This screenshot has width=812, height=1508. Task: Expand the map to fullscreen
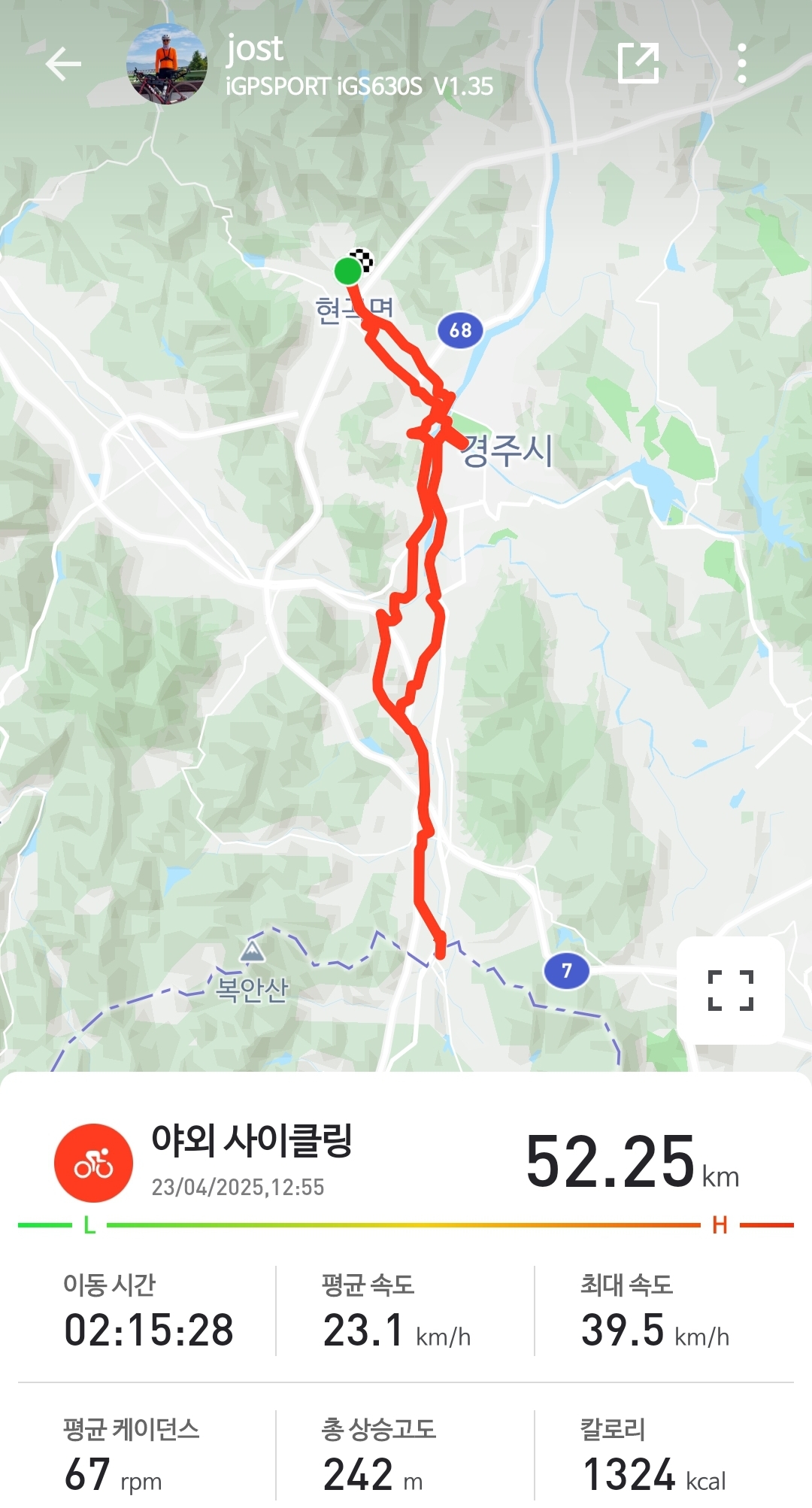tap(731, 990)
